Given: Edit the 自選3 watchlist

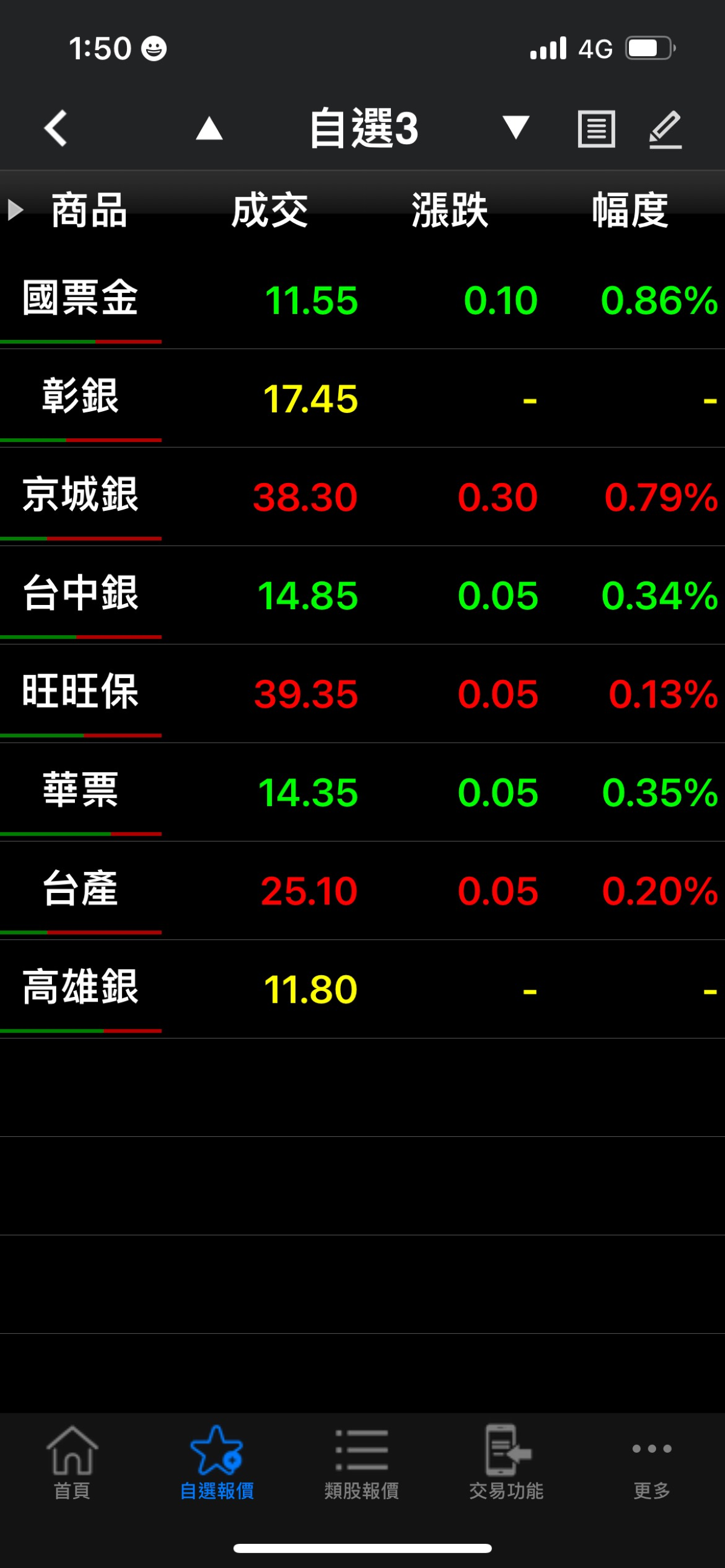Looking at the screenshot, I should (665, 129).
